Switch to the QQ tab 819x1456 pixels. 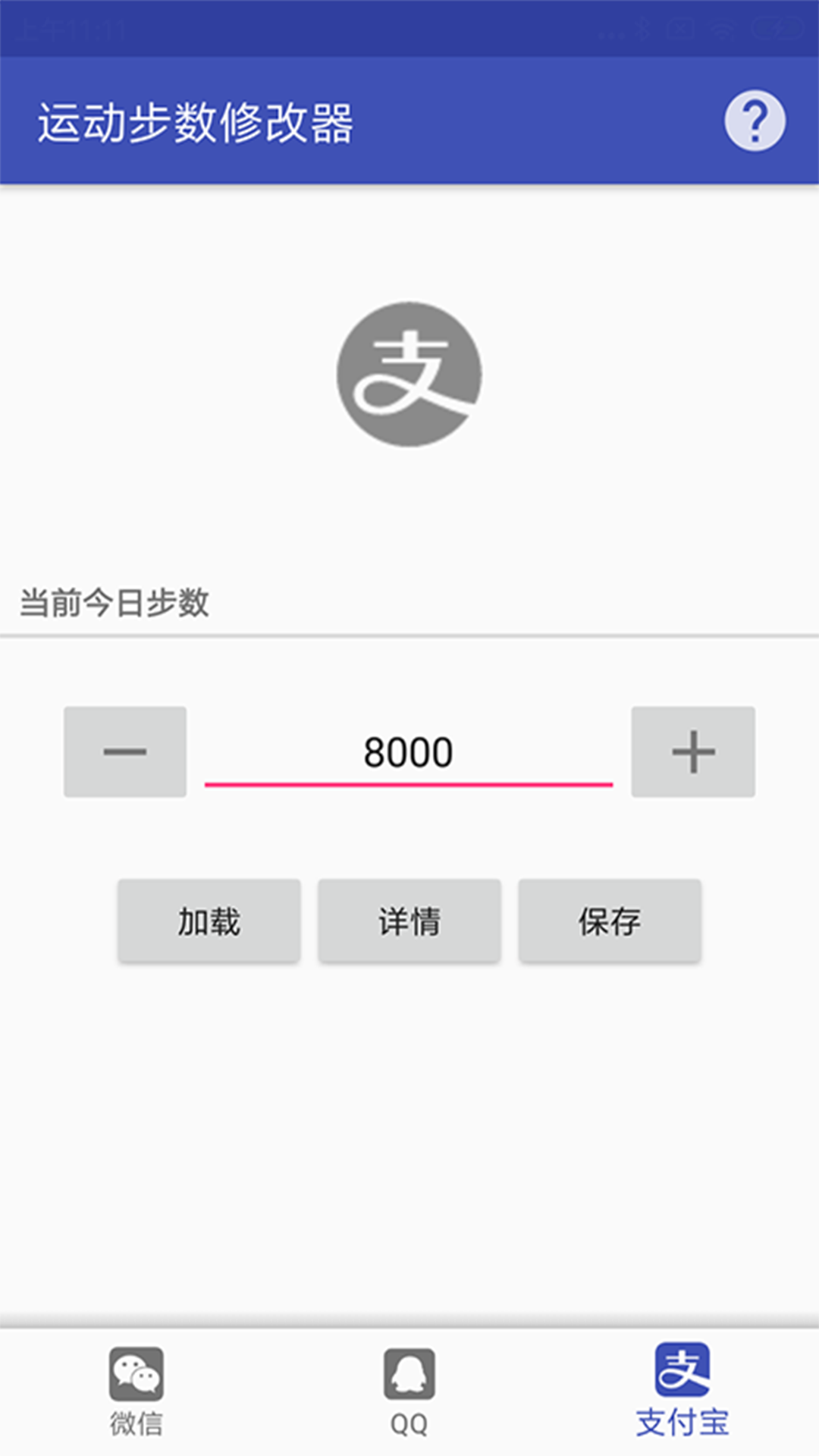(x=409, y=1392)
